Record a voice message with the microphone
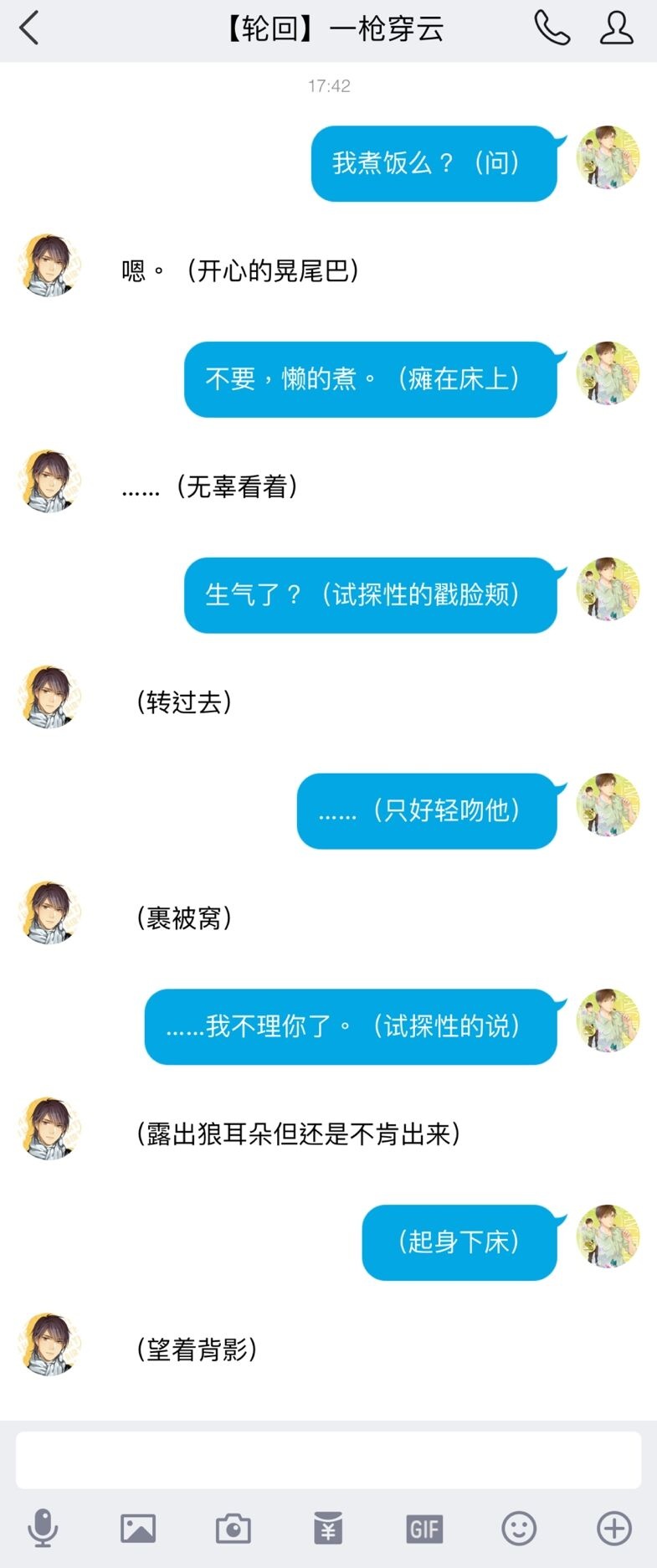657x1568 pixels. coord(43,1528)
